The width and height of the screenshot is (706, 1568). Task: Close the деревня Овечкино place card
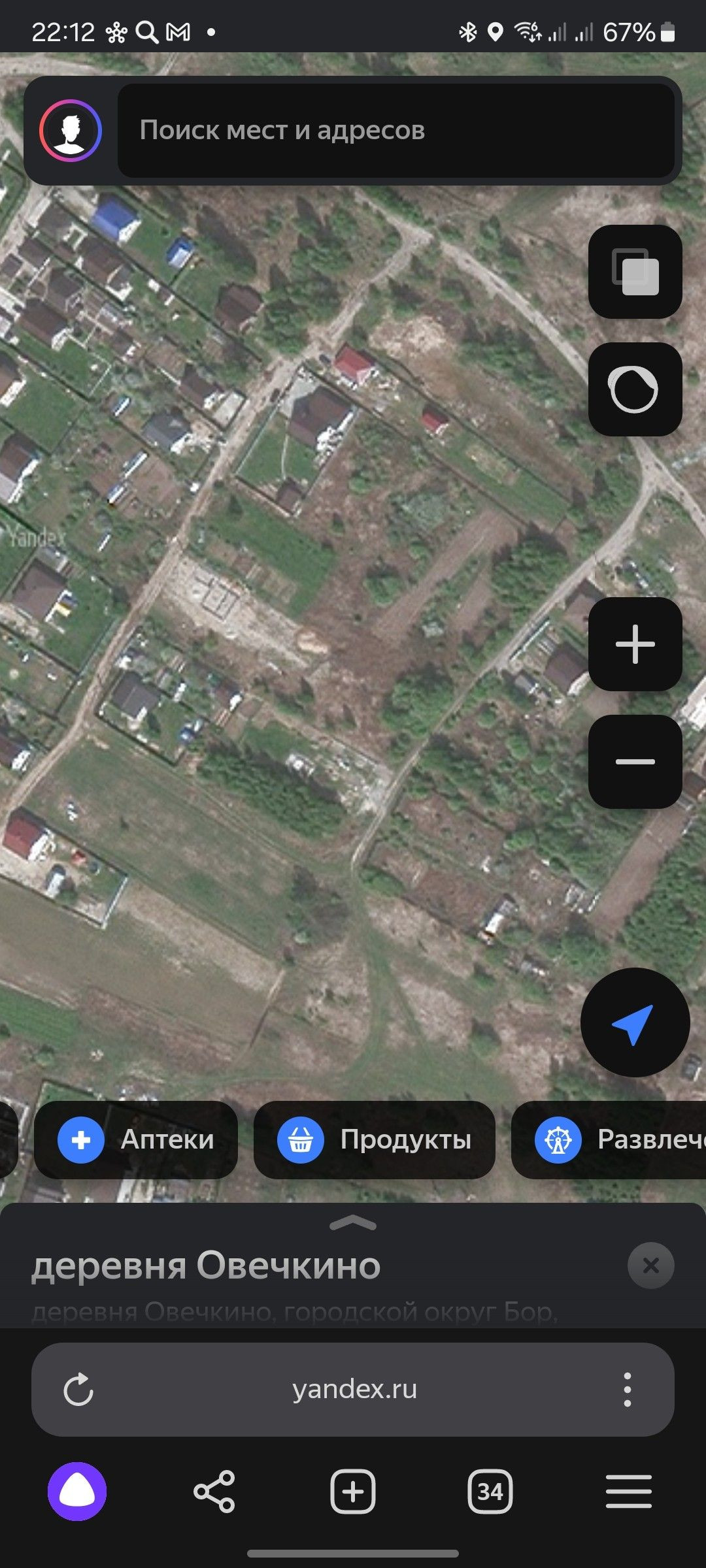pos(650,1266)
